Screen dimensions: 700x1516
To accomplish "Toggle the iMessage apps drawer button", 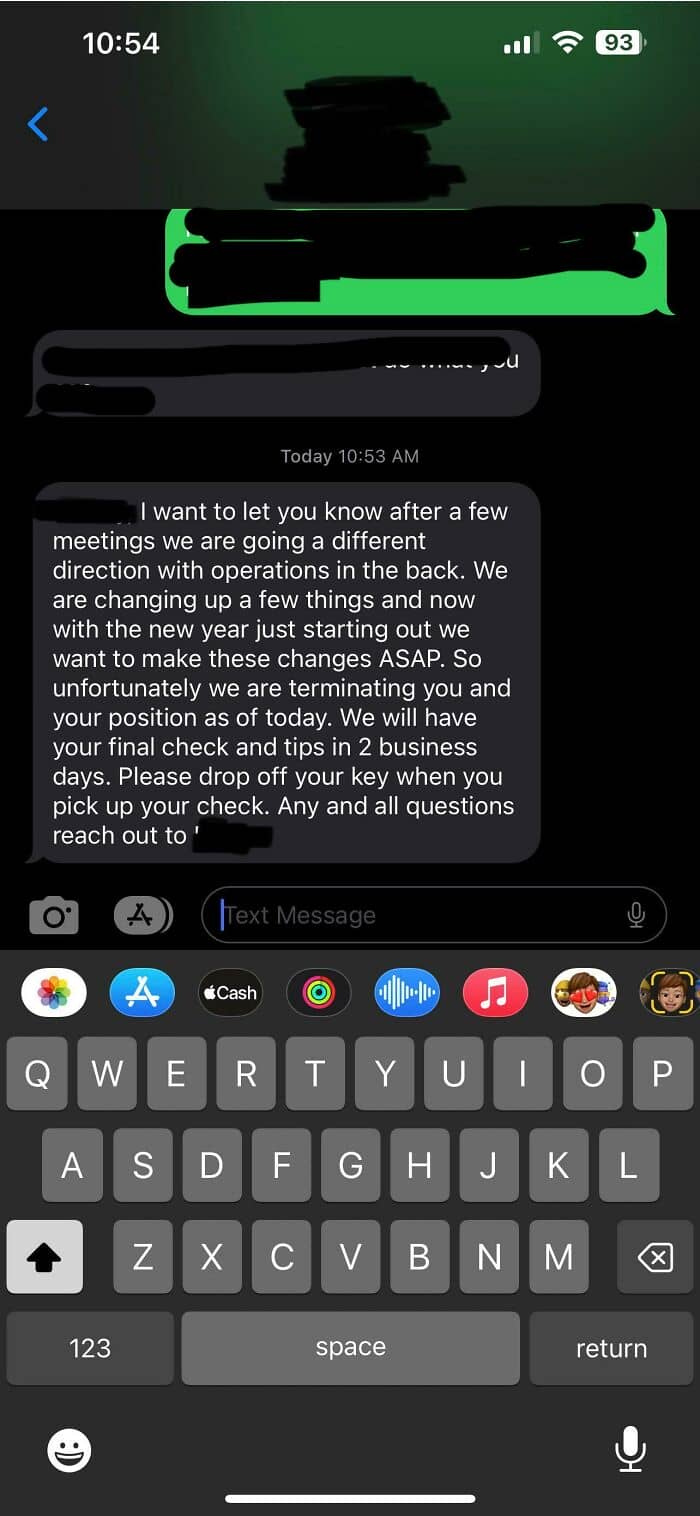I will point(143,915).
